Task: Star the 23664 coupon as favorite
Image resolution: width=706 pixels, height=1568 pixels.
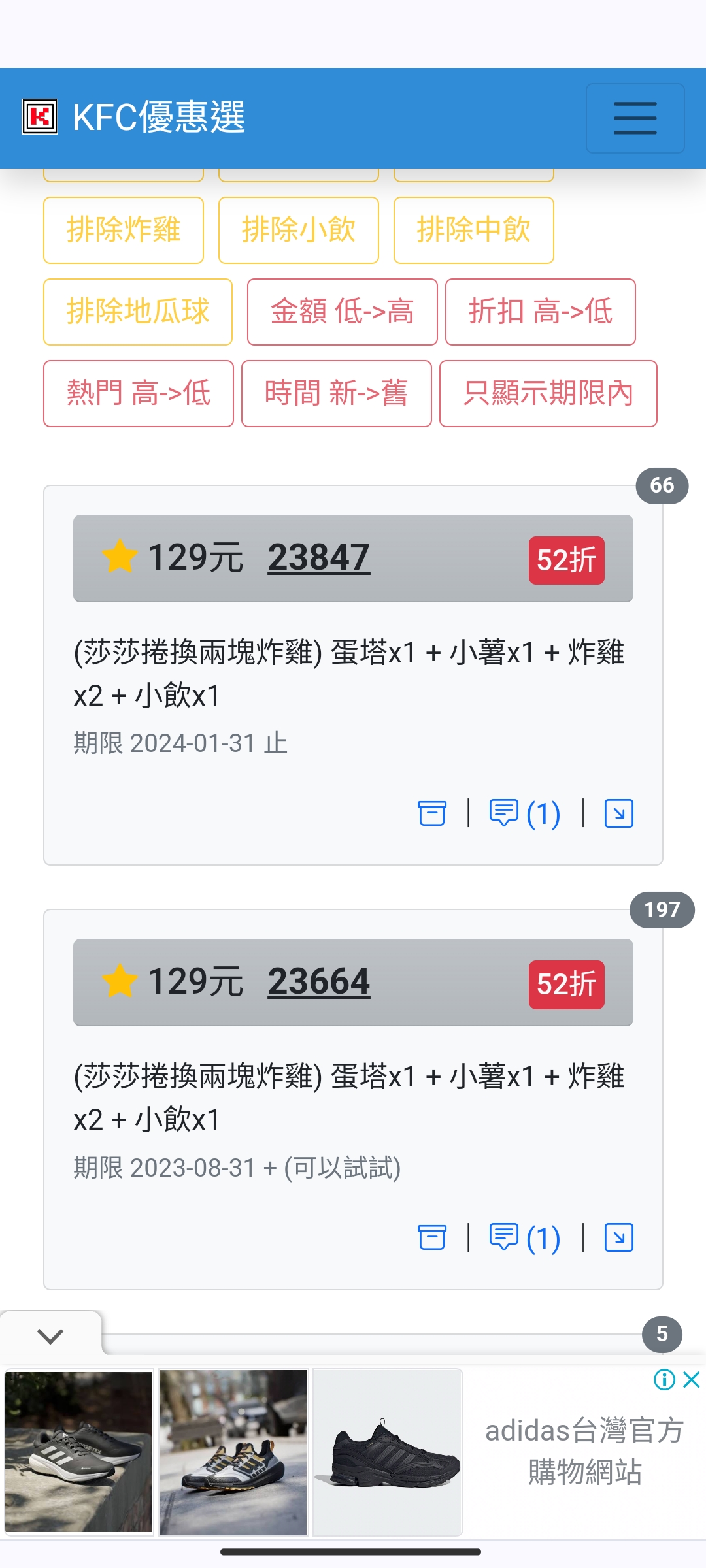Action: click(120, 981)
